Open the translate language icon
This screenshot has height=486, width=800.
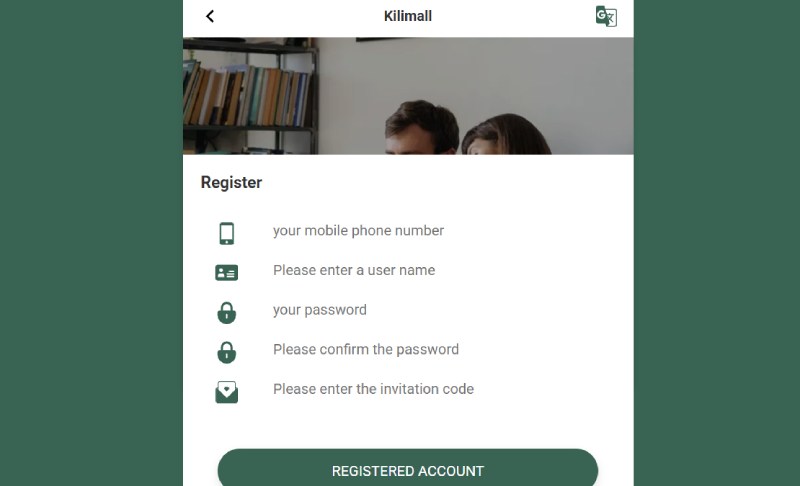tap(606, 16)
